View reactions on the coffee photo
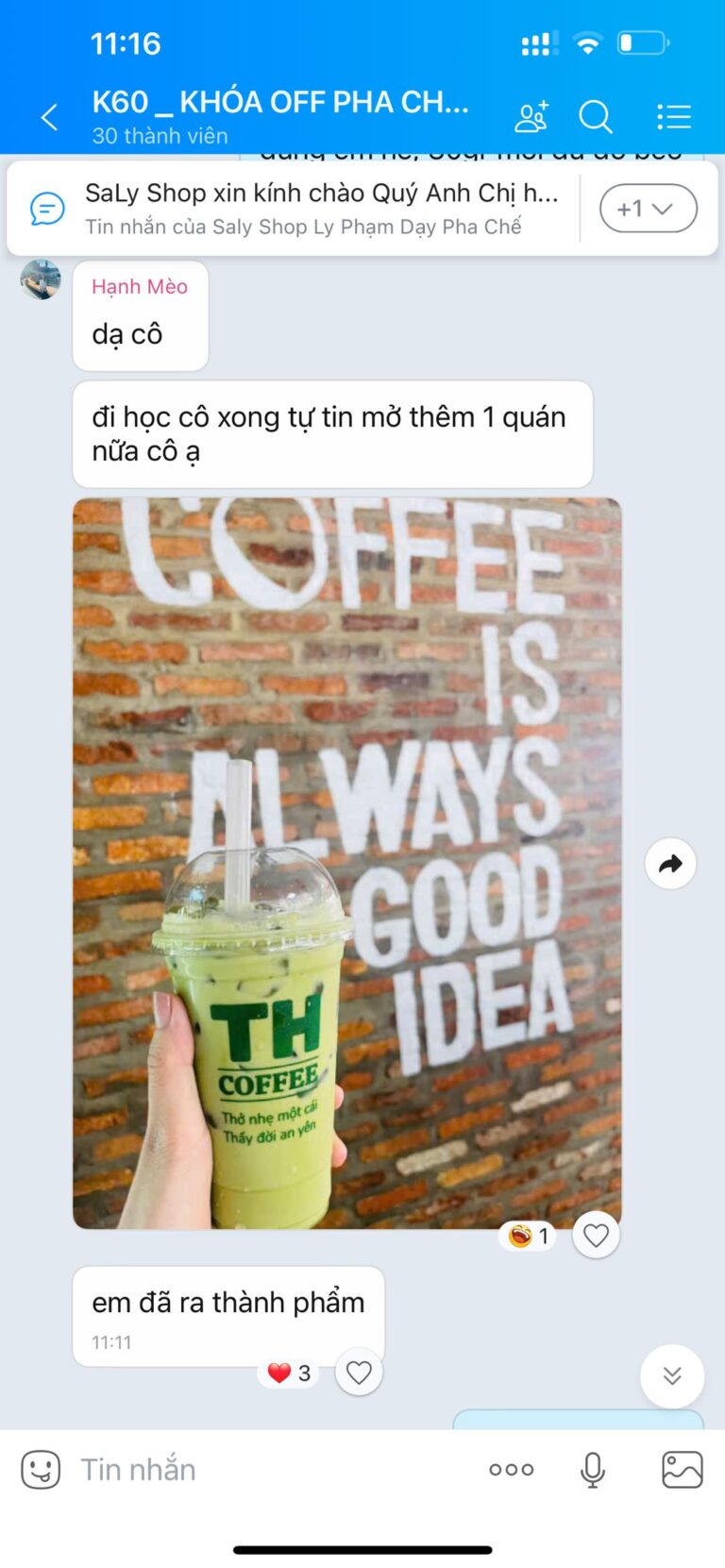The height and width of the screenshot is (1568, 725). pyautogui.click(x=529, y=1236)
